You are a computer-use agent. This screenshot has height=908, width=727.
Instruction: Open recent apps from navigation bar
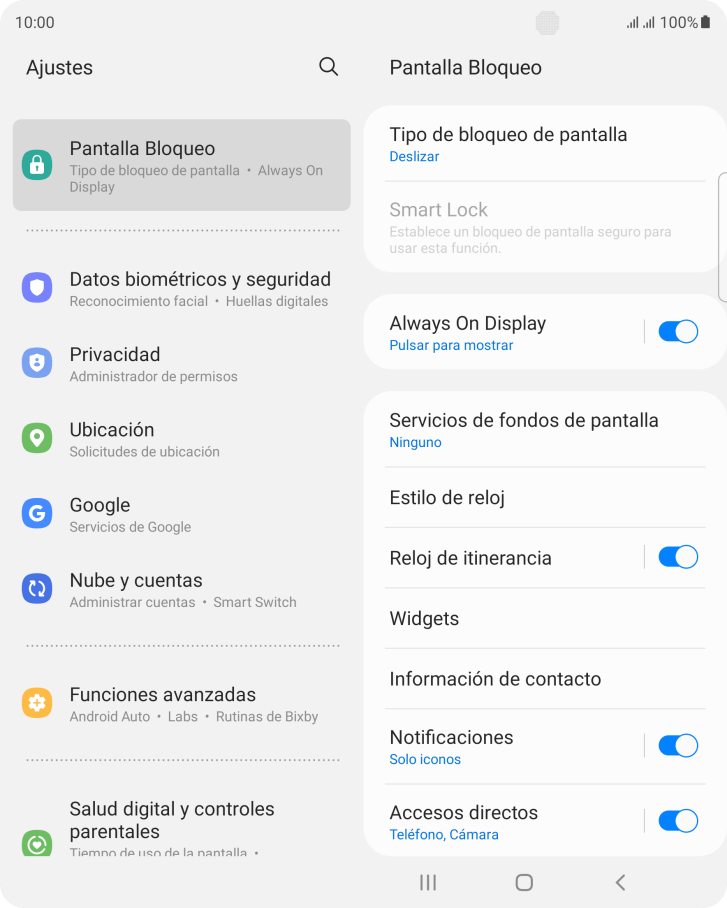pyautogui.click(x=428, y=882)
